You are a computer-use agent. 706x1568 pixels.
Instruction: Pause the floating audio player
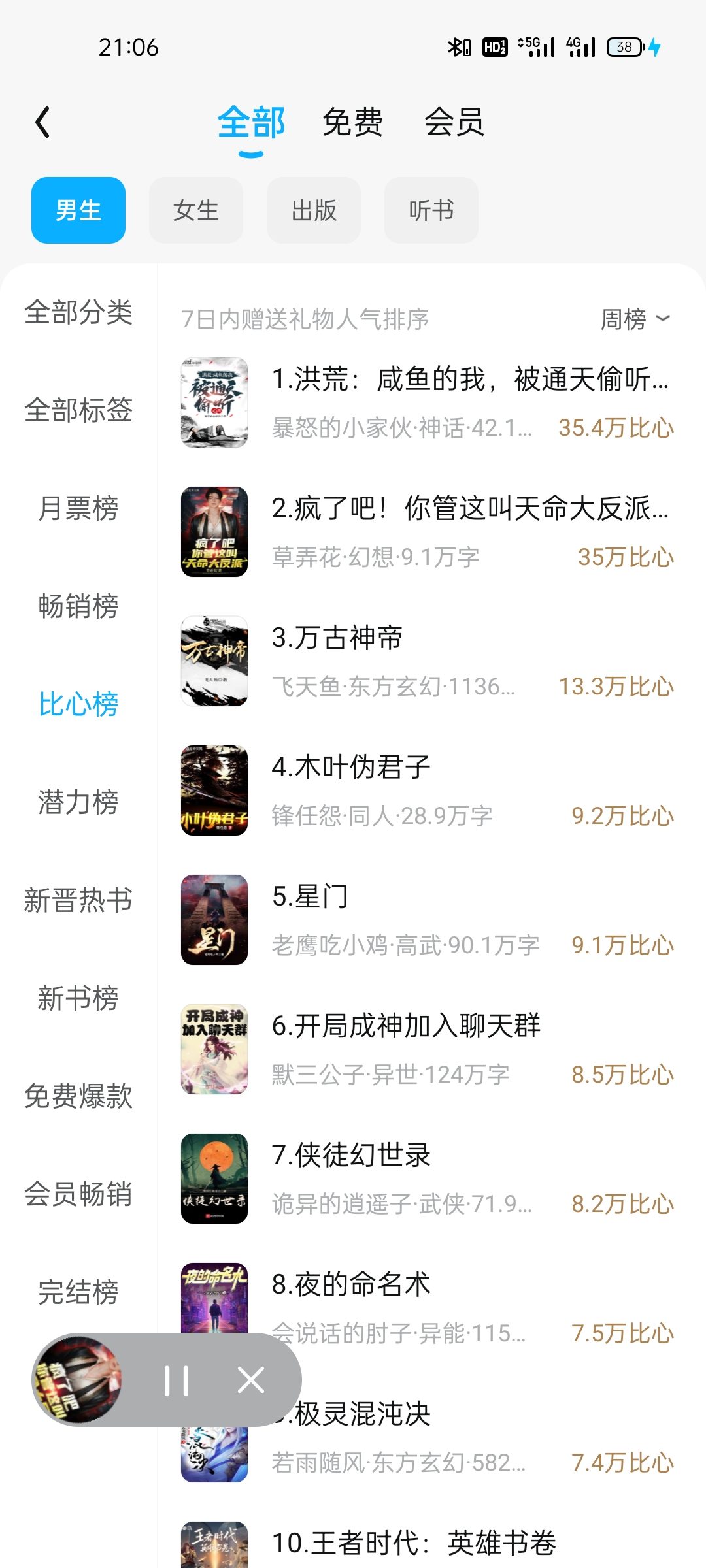click(176, 1380)
